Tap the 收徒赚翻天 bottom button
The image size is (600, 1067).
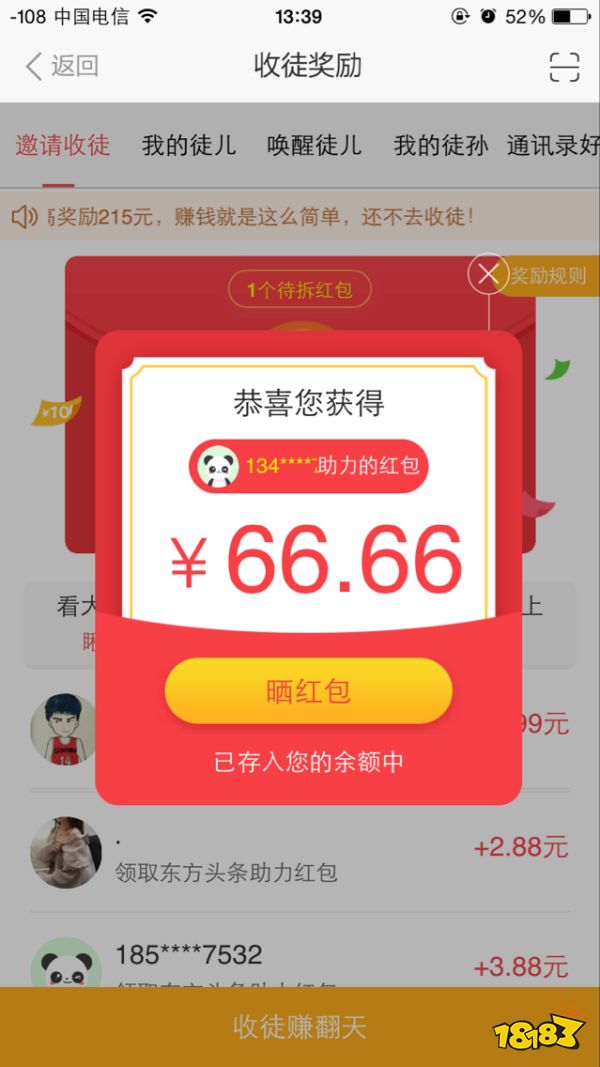[x=300, y=1026]
